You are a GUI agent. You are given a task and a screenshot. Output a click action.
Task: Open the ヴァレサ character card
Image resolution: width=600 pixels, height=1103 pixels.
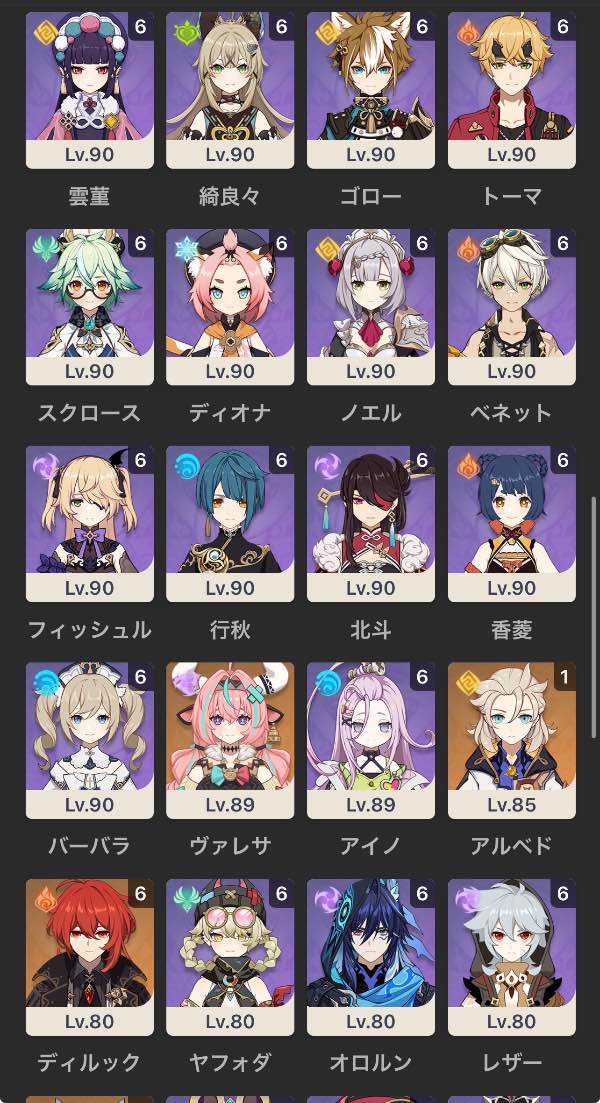230,739
